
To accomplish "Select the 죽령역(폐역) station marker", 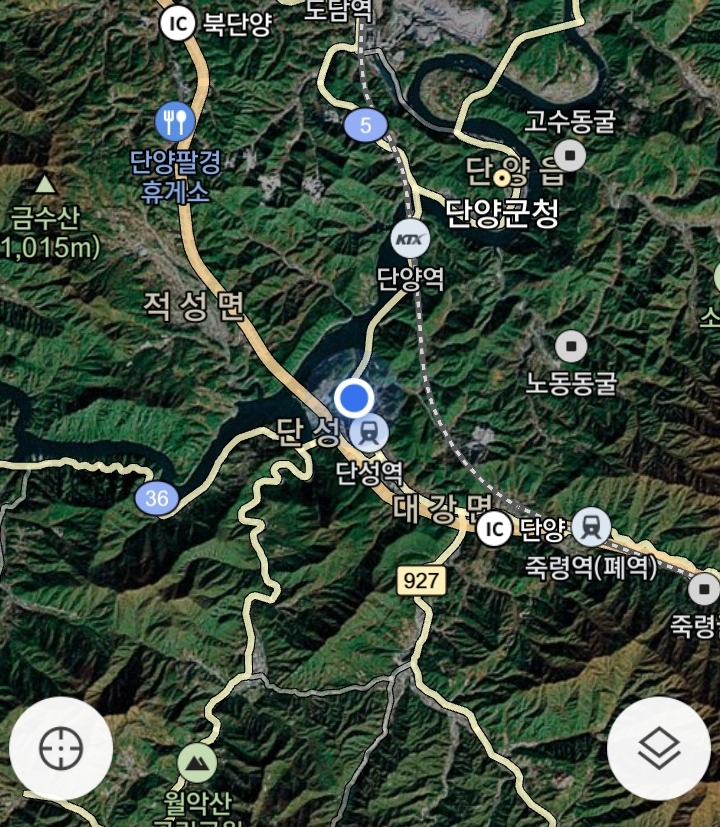I will click(591, 526).
